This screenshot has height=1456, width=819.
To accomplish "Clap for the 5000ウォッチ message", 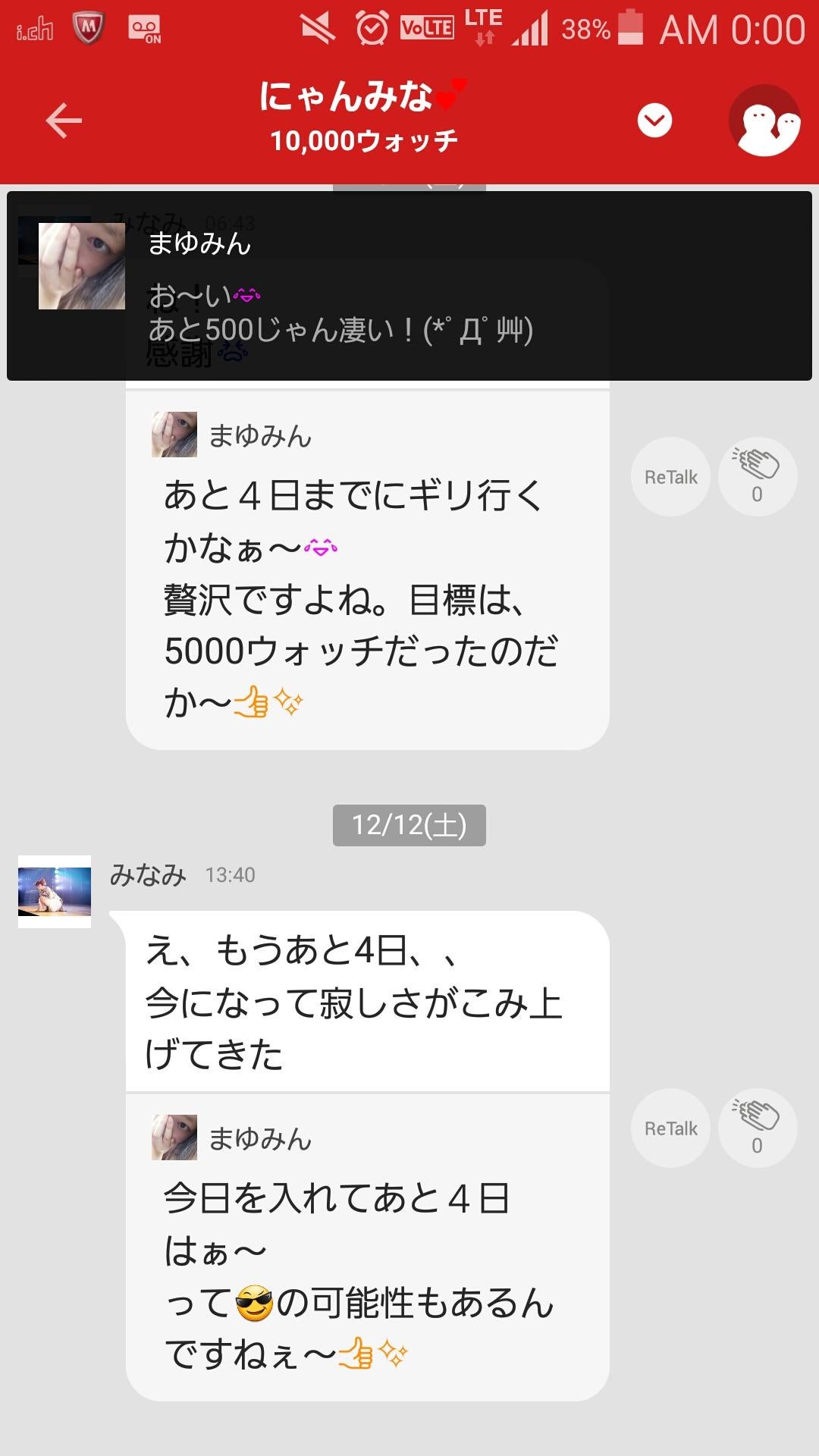I will click(x=757, y=477).
